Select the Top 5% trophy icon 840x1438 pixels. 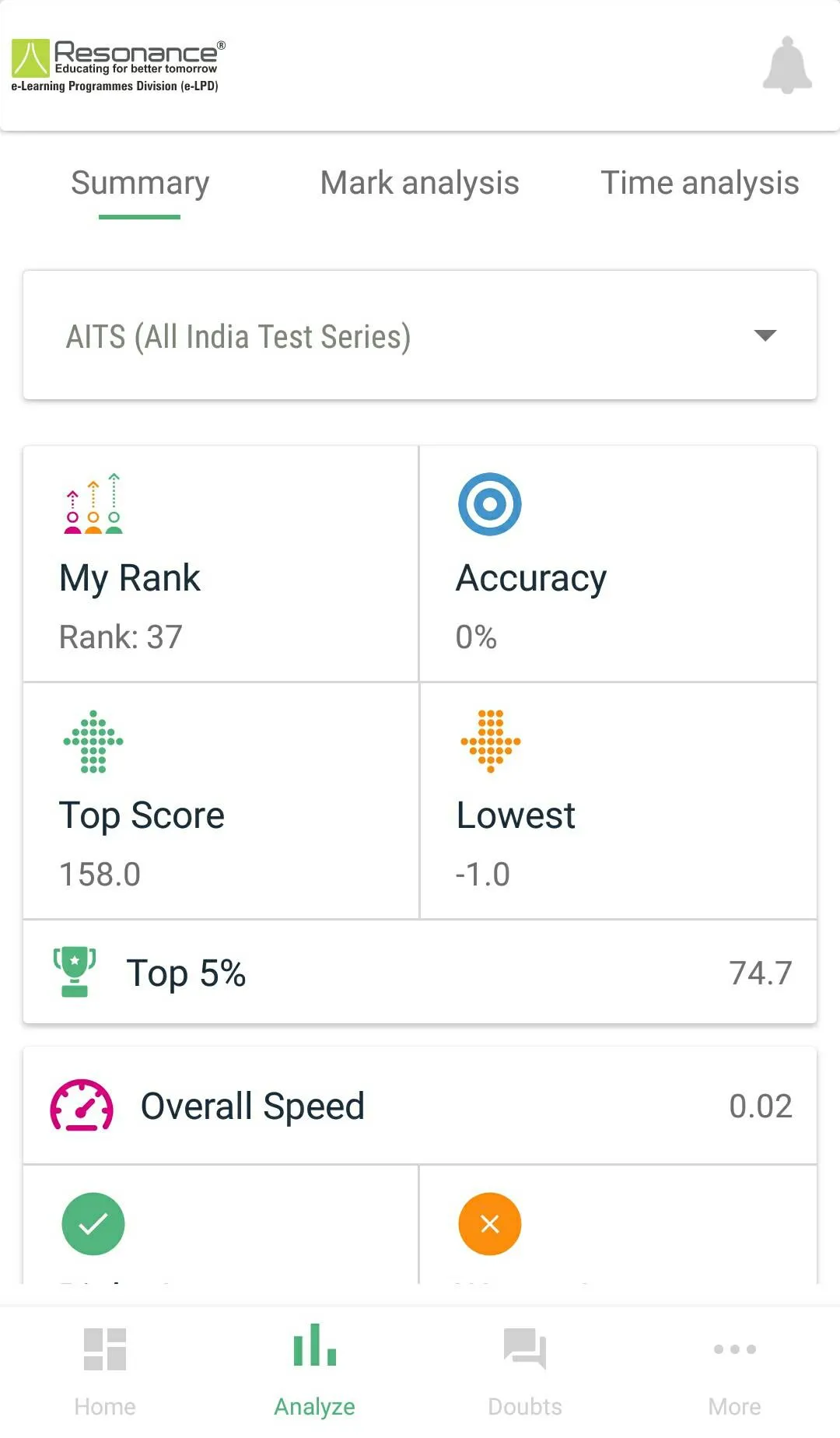(x=75, y=971)
